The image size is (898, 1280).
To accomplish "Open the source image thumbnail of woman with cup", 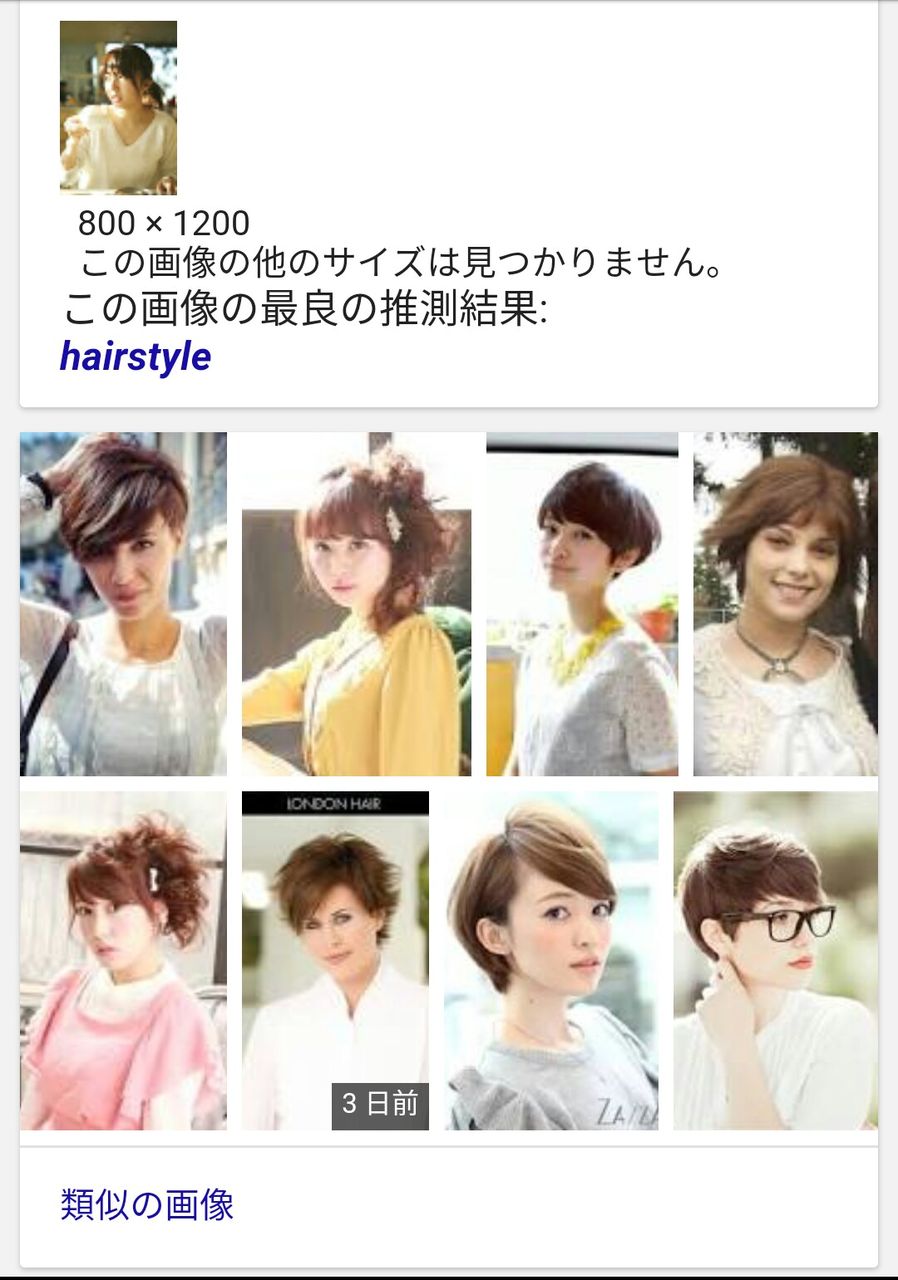I will coord(118,107).
